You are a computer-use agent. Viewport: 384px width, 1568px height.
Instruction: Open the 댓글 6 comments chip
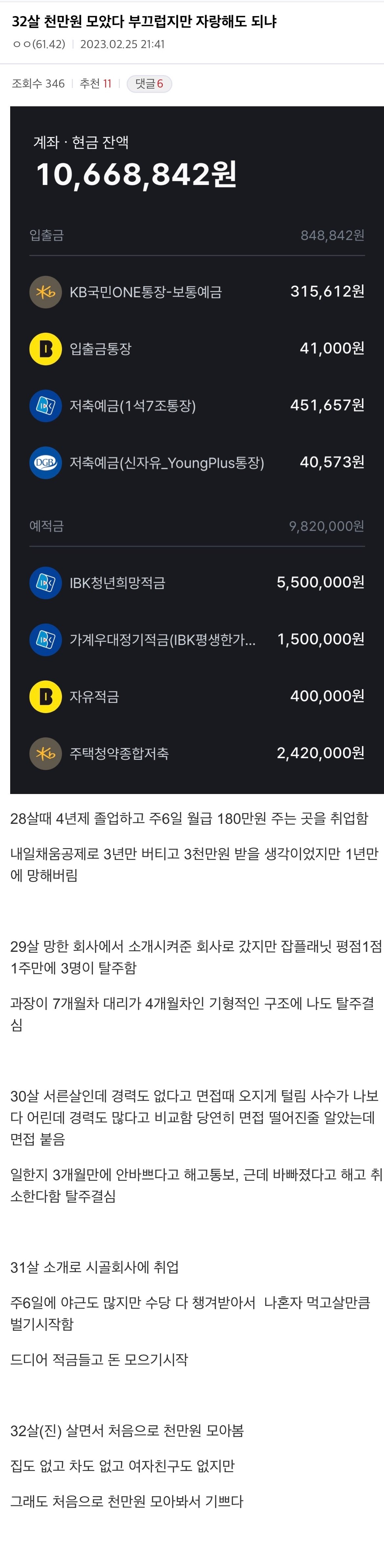point(149,84)
